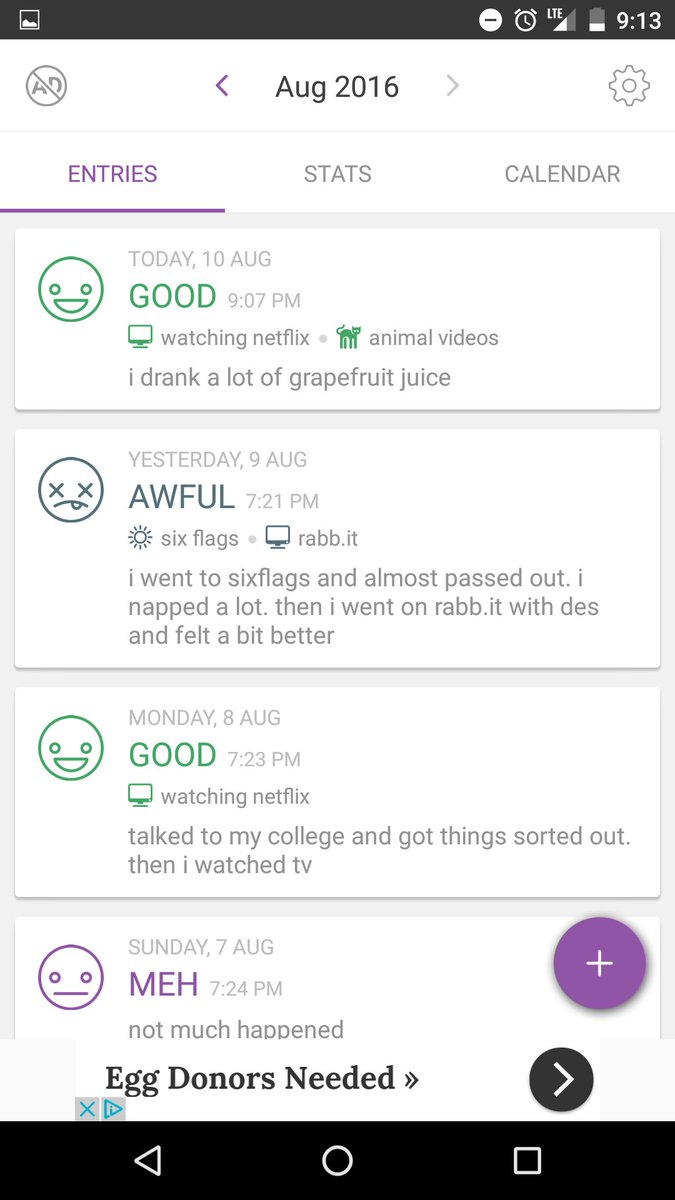Open the AWFUL entry from 9 Aug
The height and width of the screenshot is (1200, 675).
(337, 548)
